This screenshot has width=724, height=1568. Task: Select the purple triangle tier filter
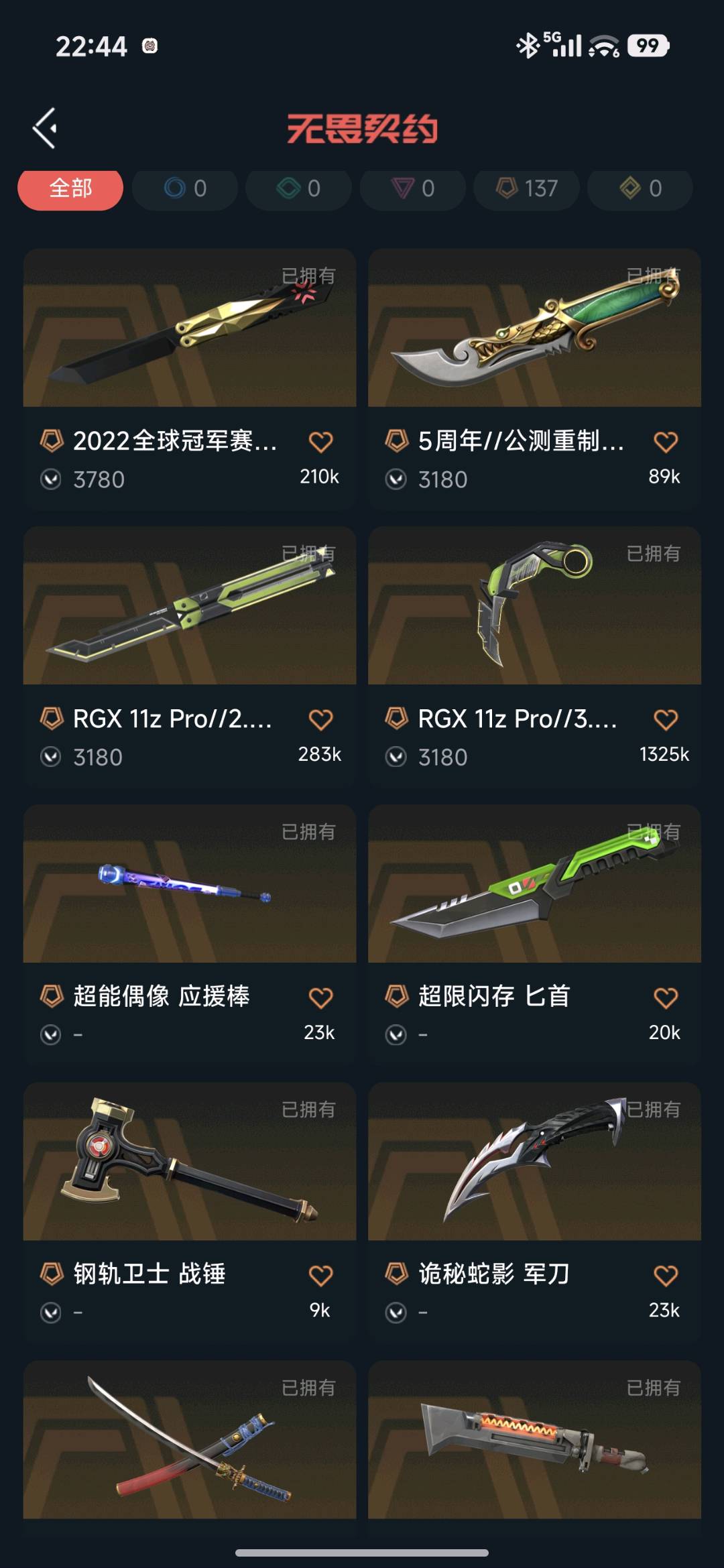pos(413,188)
